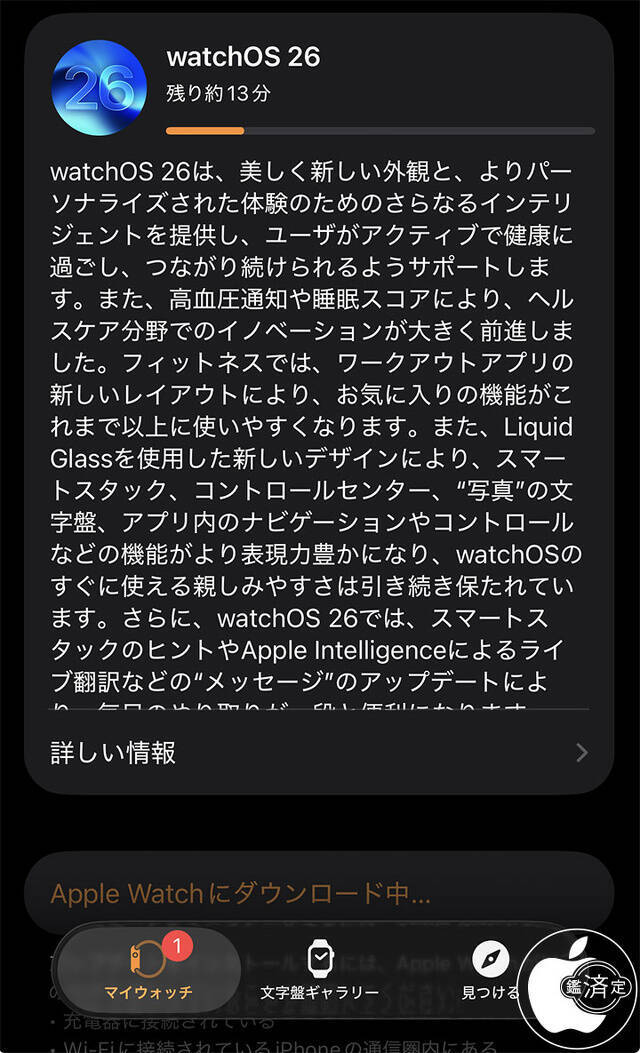Open the 詳しい情報 details row
The width and height of the screenshot is (640, 1053).
pos(318,752)
